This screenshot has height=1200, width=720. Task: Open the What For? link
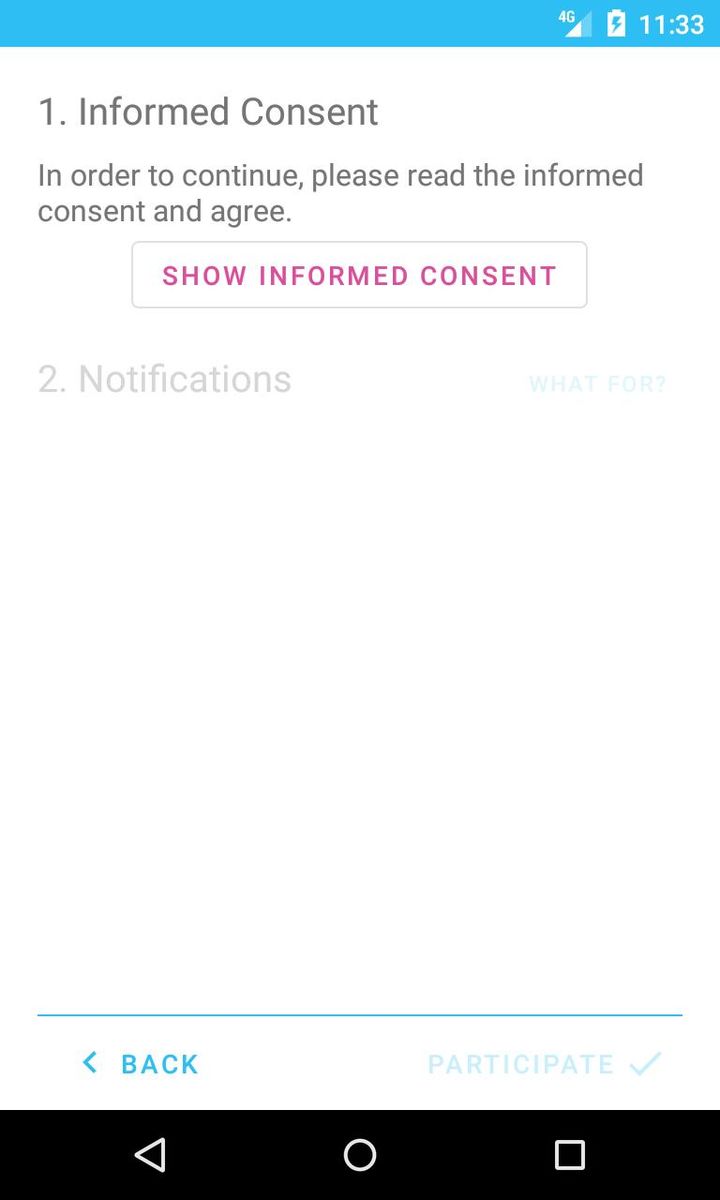tap(597, 384)
